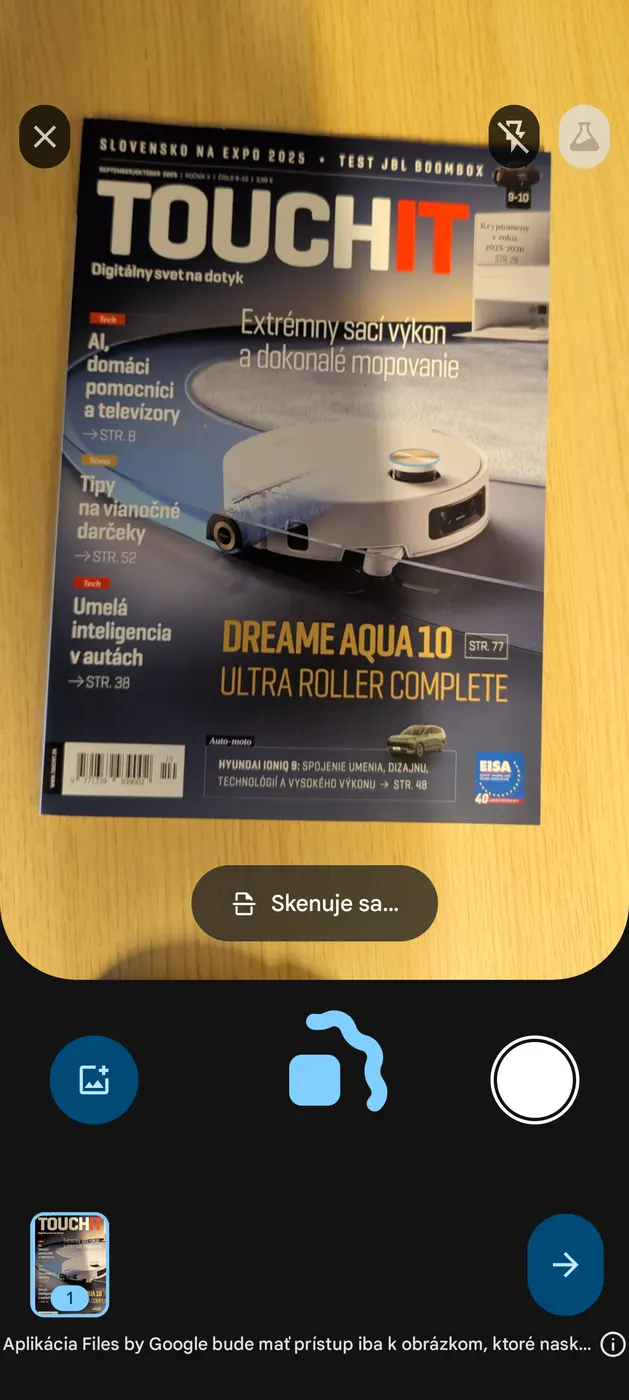629x1400 pixels.
Task: Capture the page with the shutter button
Action: 535,1080
